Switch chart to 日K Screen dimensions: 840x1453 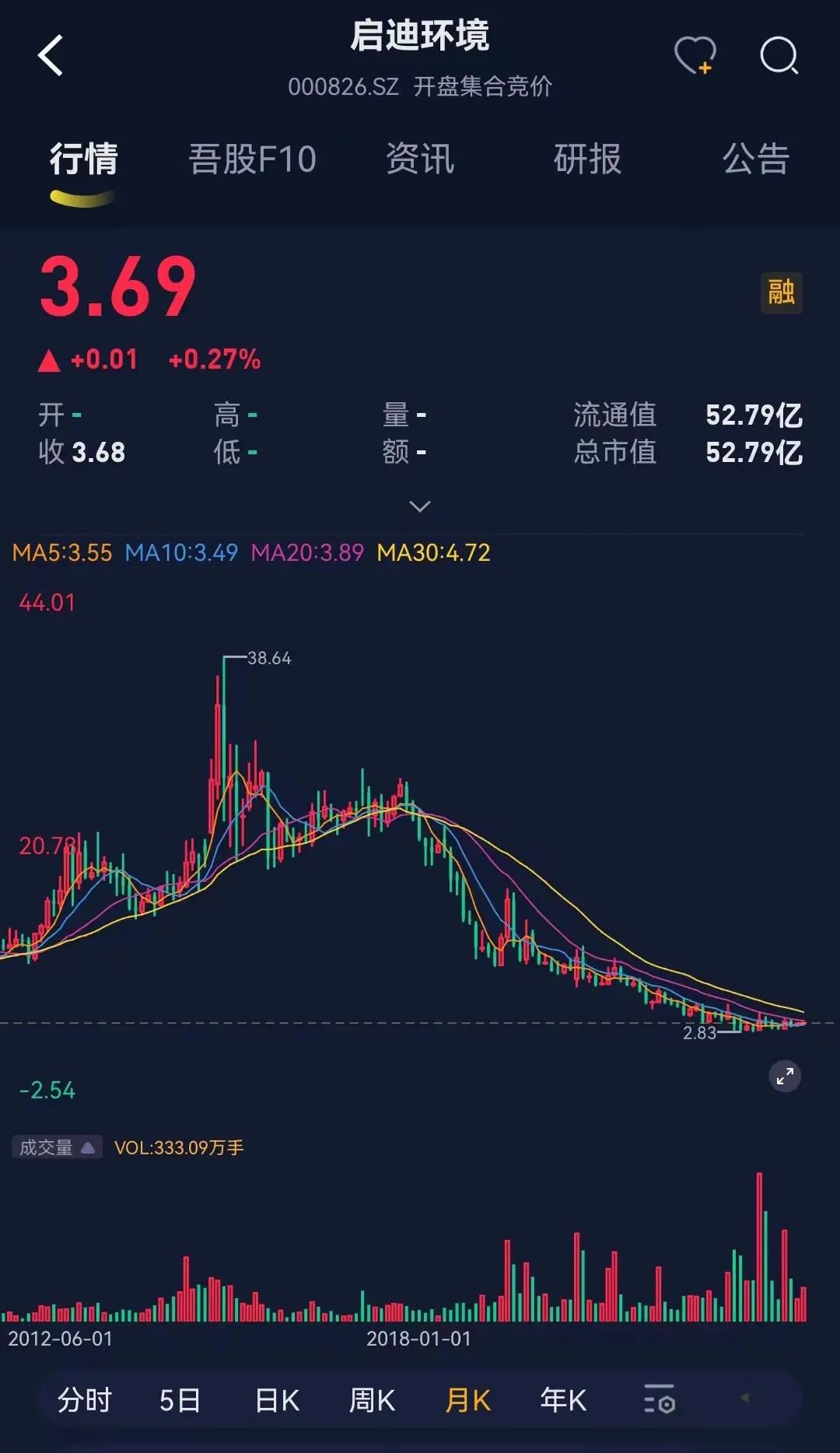[277, 1400]
